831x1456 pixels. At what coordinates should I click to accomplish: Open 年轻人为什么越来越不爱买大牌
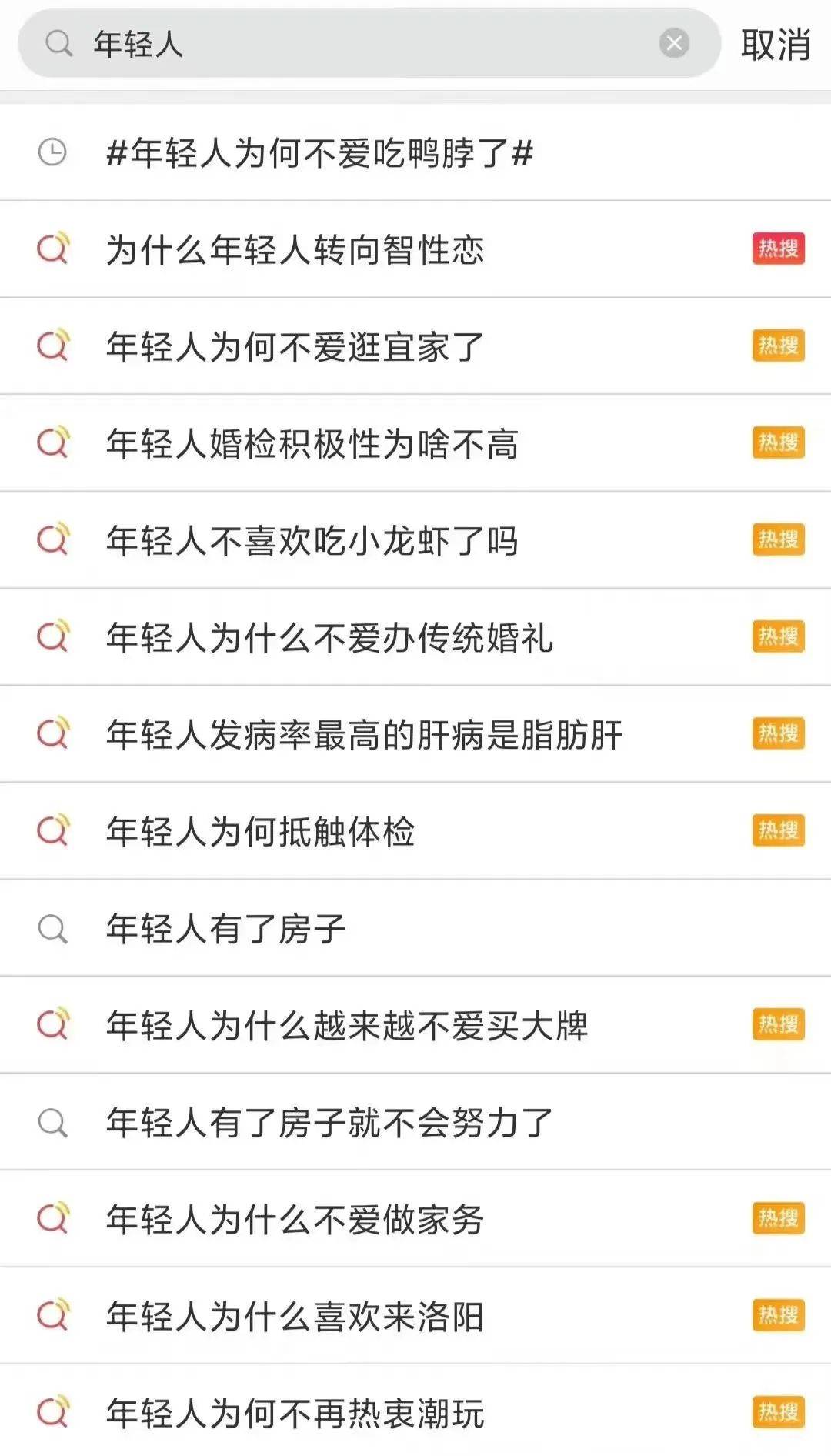coord(347,1026)
